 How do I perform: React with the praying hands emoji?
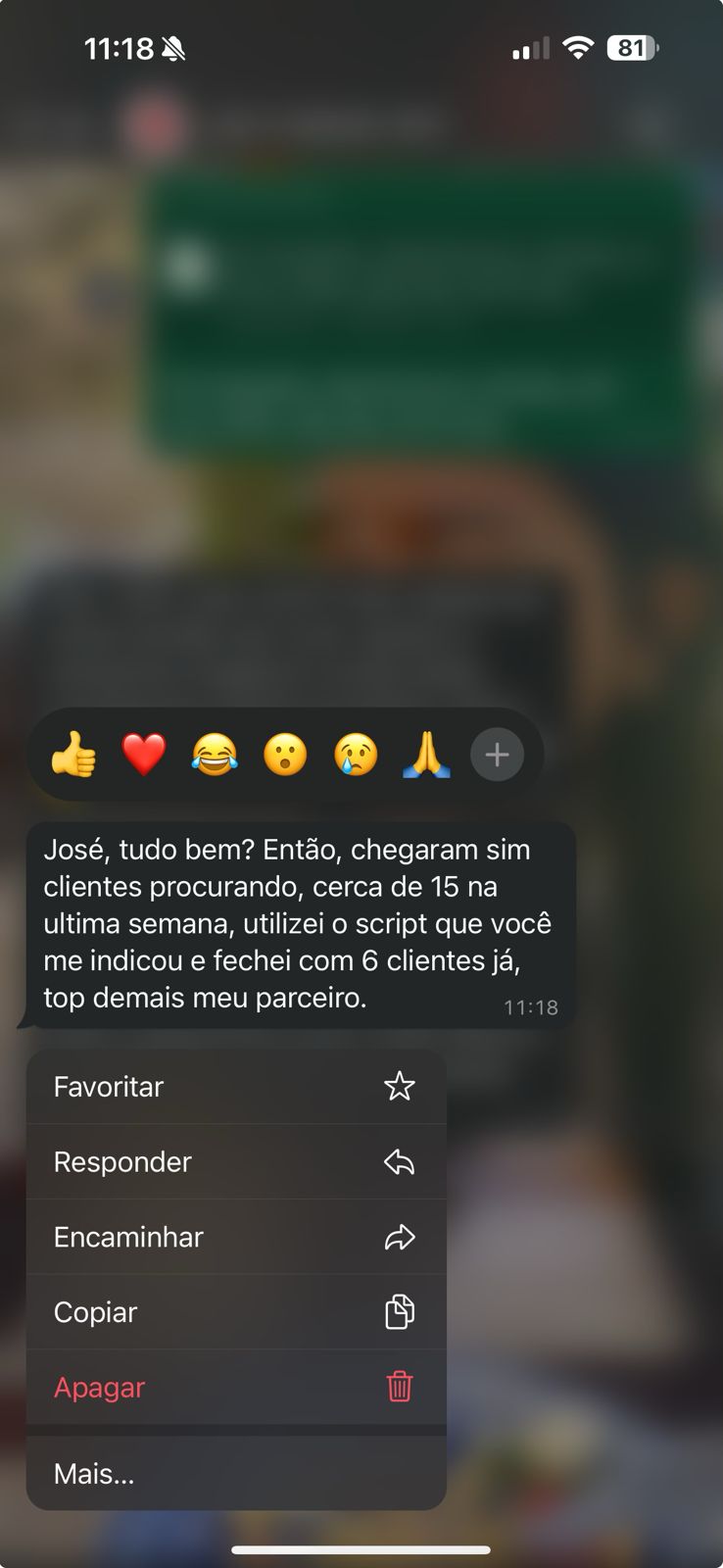click(x=426, y=755)
